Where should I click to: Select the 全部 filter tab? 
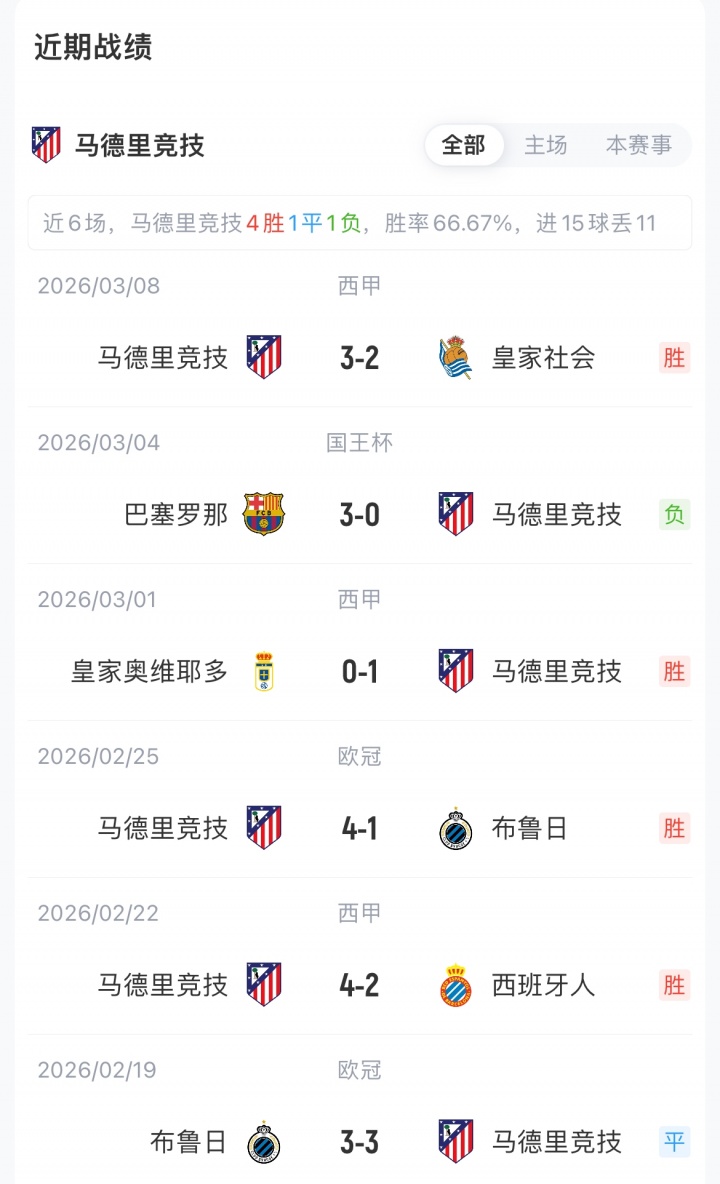pos(463,145)
